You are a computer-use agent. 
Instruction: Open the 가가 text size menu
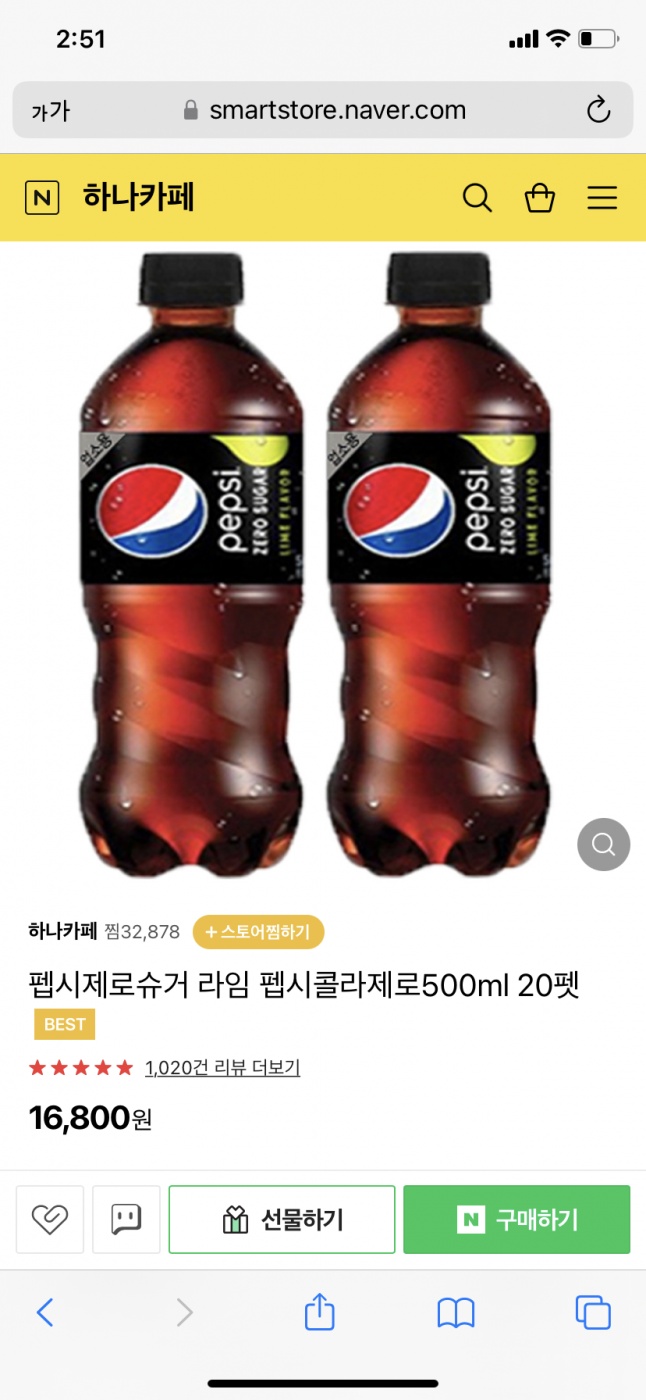point(50,111)
